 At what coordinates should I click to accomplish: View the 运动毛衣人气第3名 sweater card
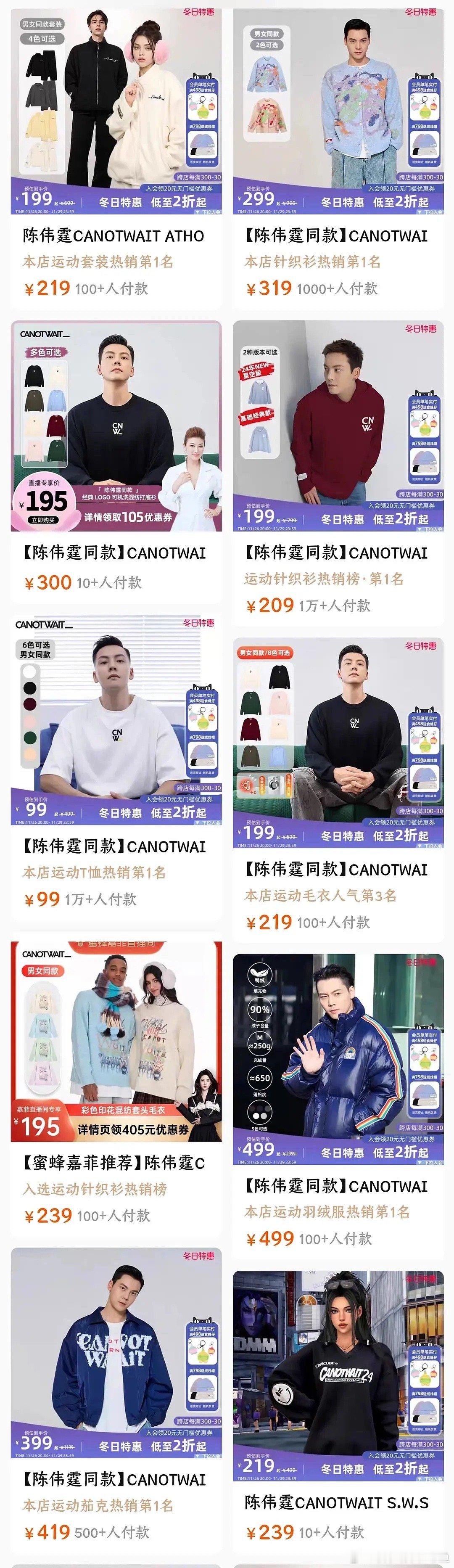(x=338, y=743)
